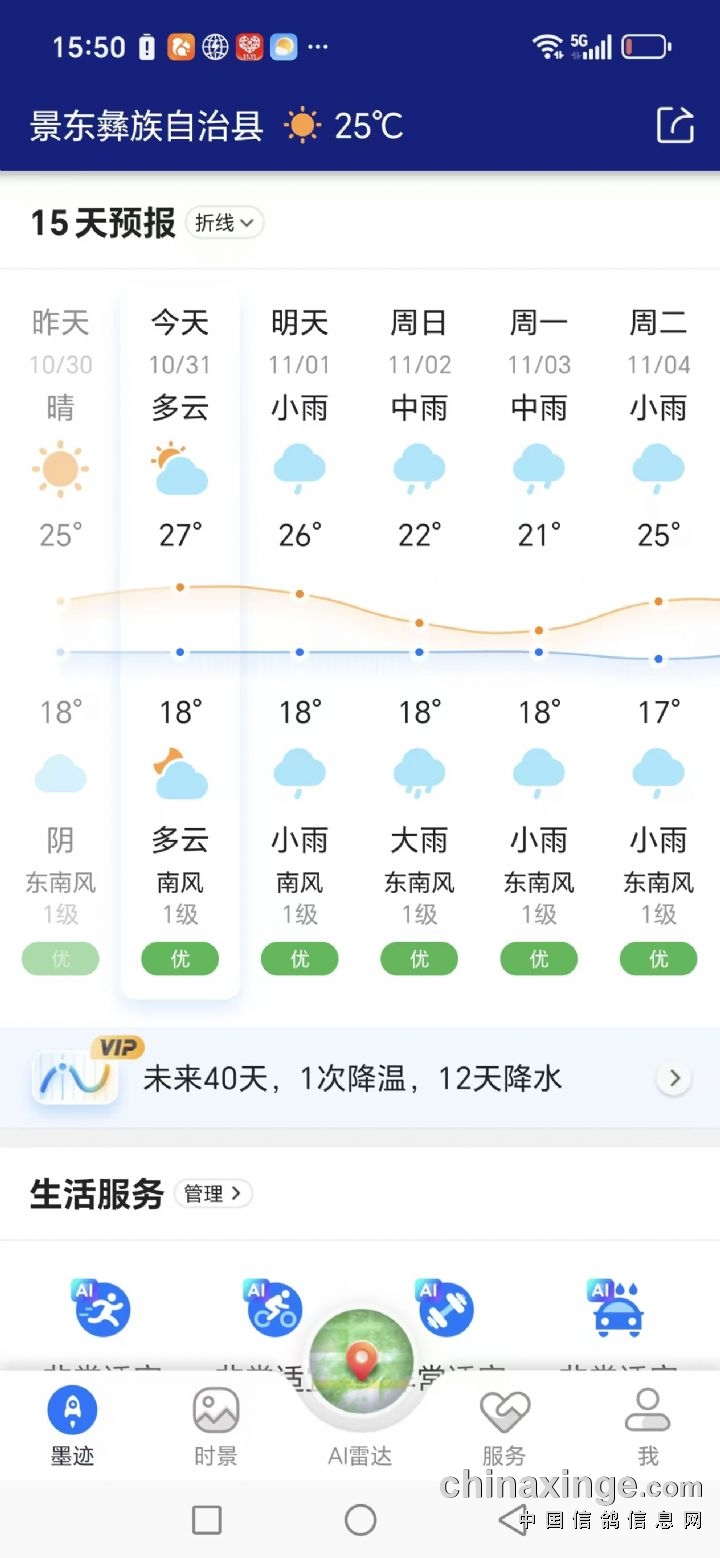Open 周日 11/02 forecast details
Image resolution: width=720 pixels, height=1558 pixels.
point(420,640)
